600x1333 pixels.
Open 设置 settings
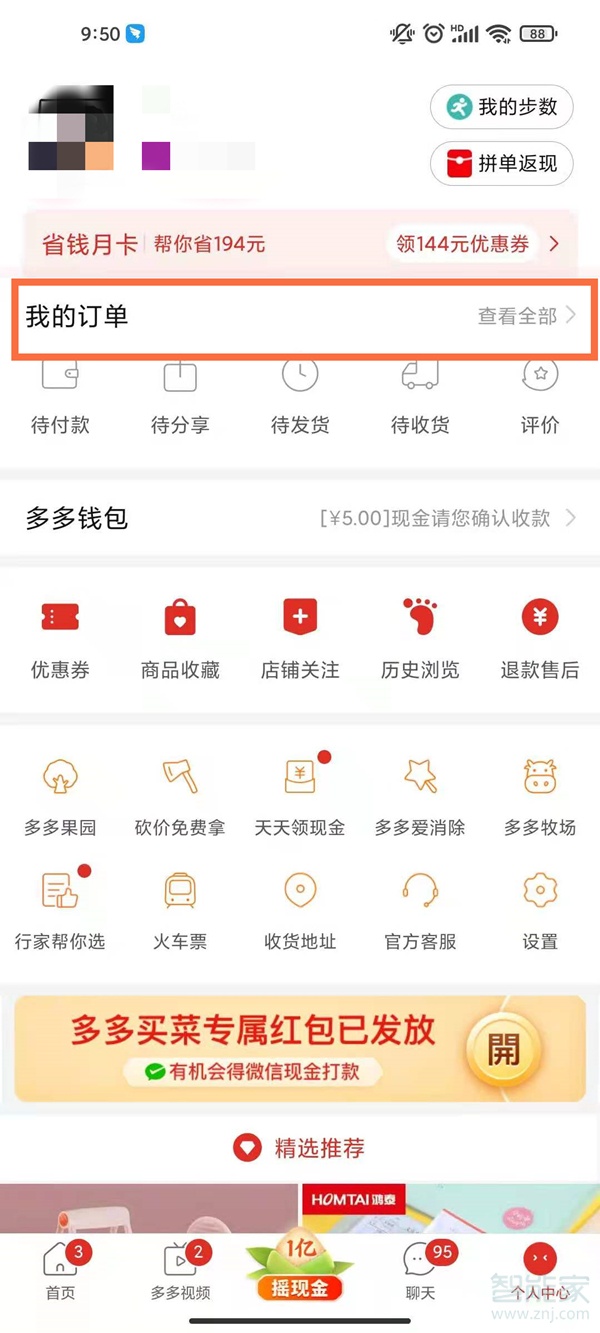pyautogui.click(x=540, y=910)
